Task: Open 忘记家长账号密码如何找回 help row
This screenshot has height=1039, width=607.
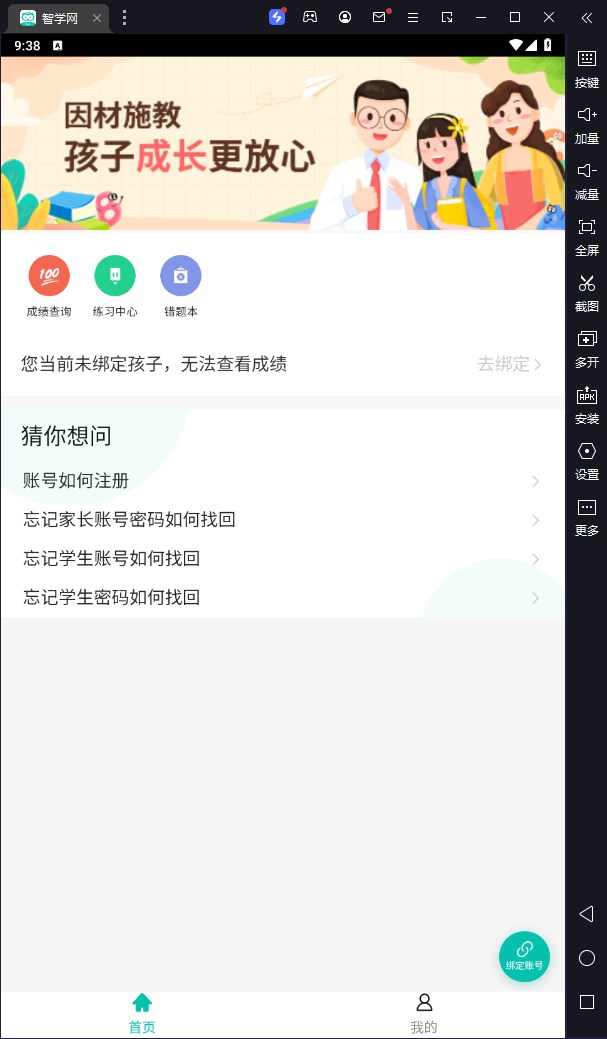Action: [x=280, y=520]
